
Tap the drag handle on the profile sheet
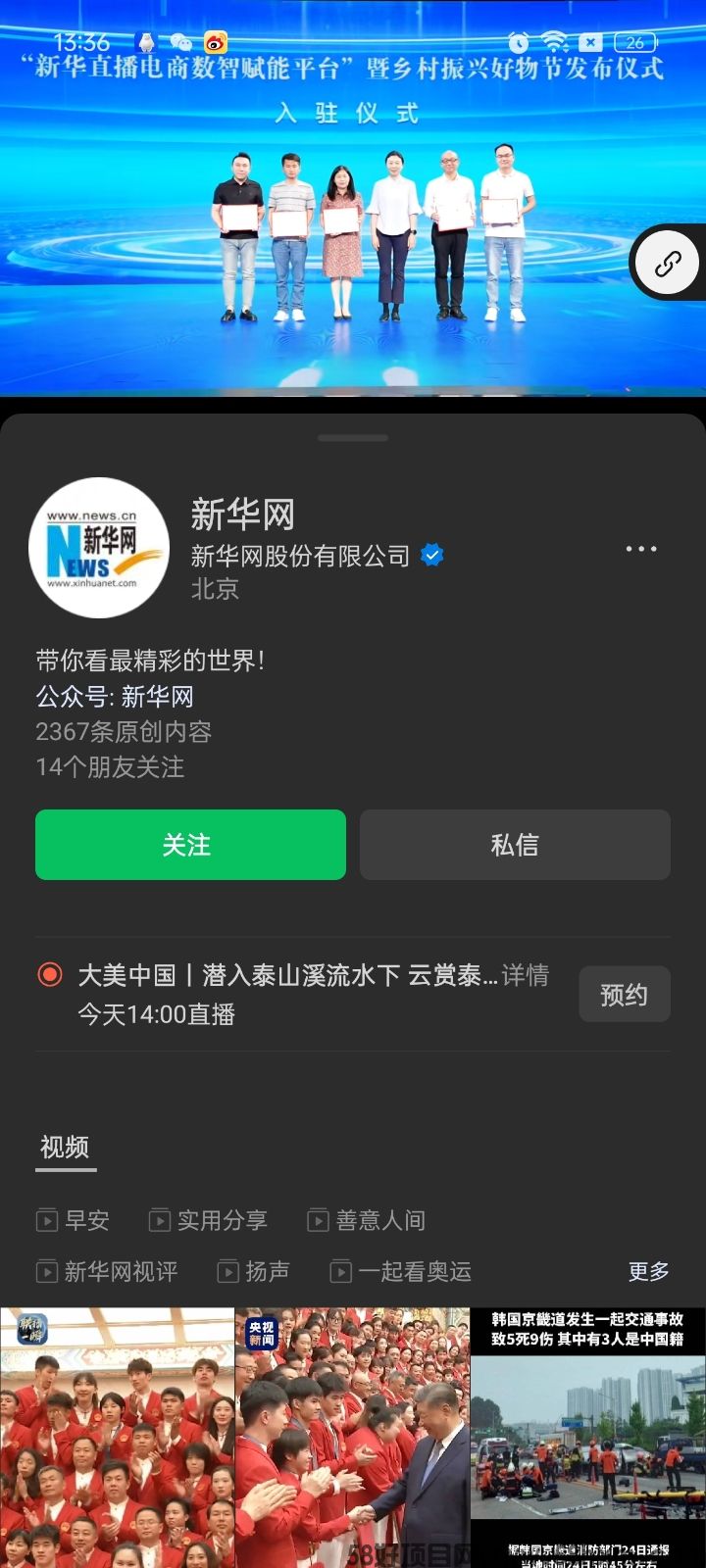[353, 438]
